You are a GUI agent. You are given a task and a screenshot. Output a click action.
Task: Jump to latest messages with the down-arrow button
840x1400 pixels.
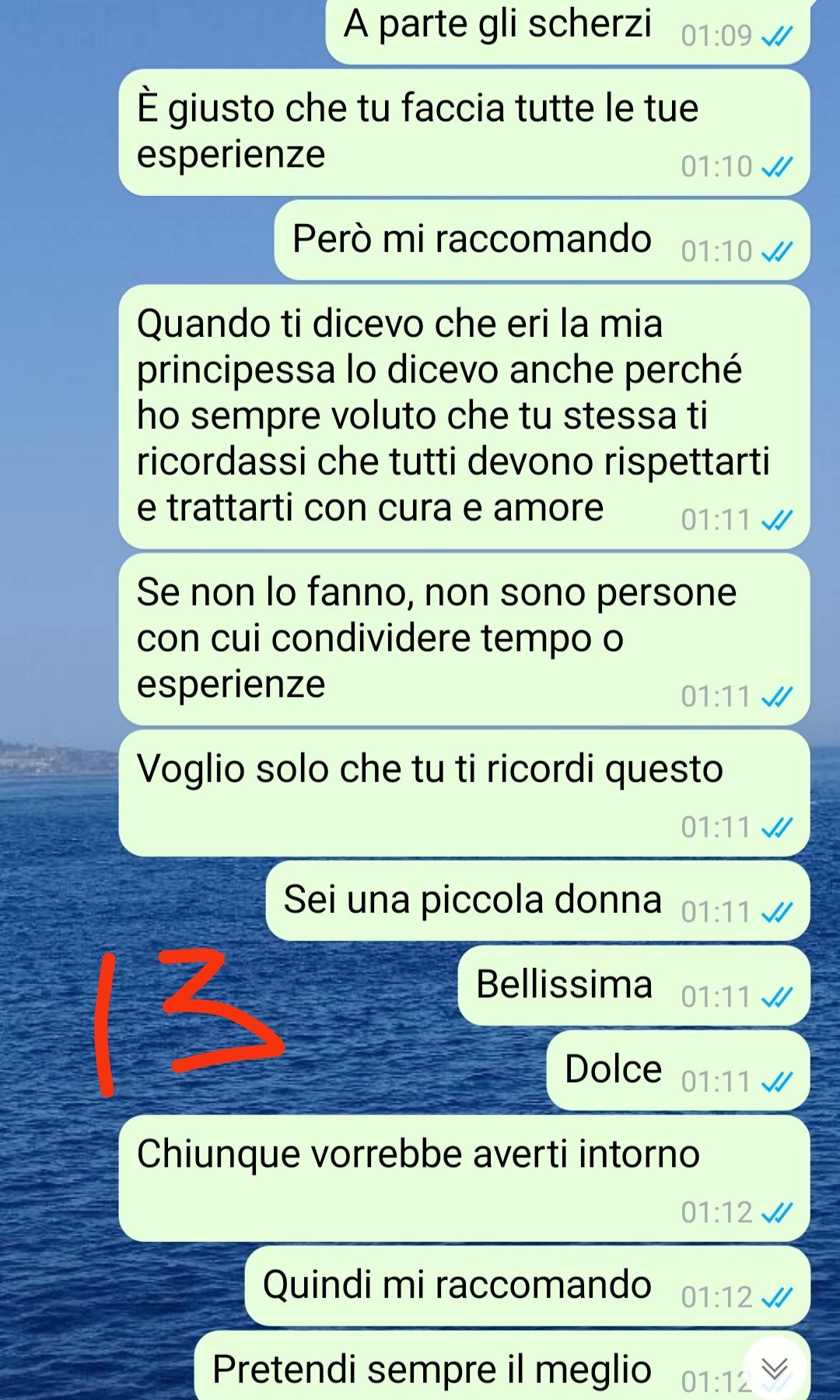(x=775, y=1367)
